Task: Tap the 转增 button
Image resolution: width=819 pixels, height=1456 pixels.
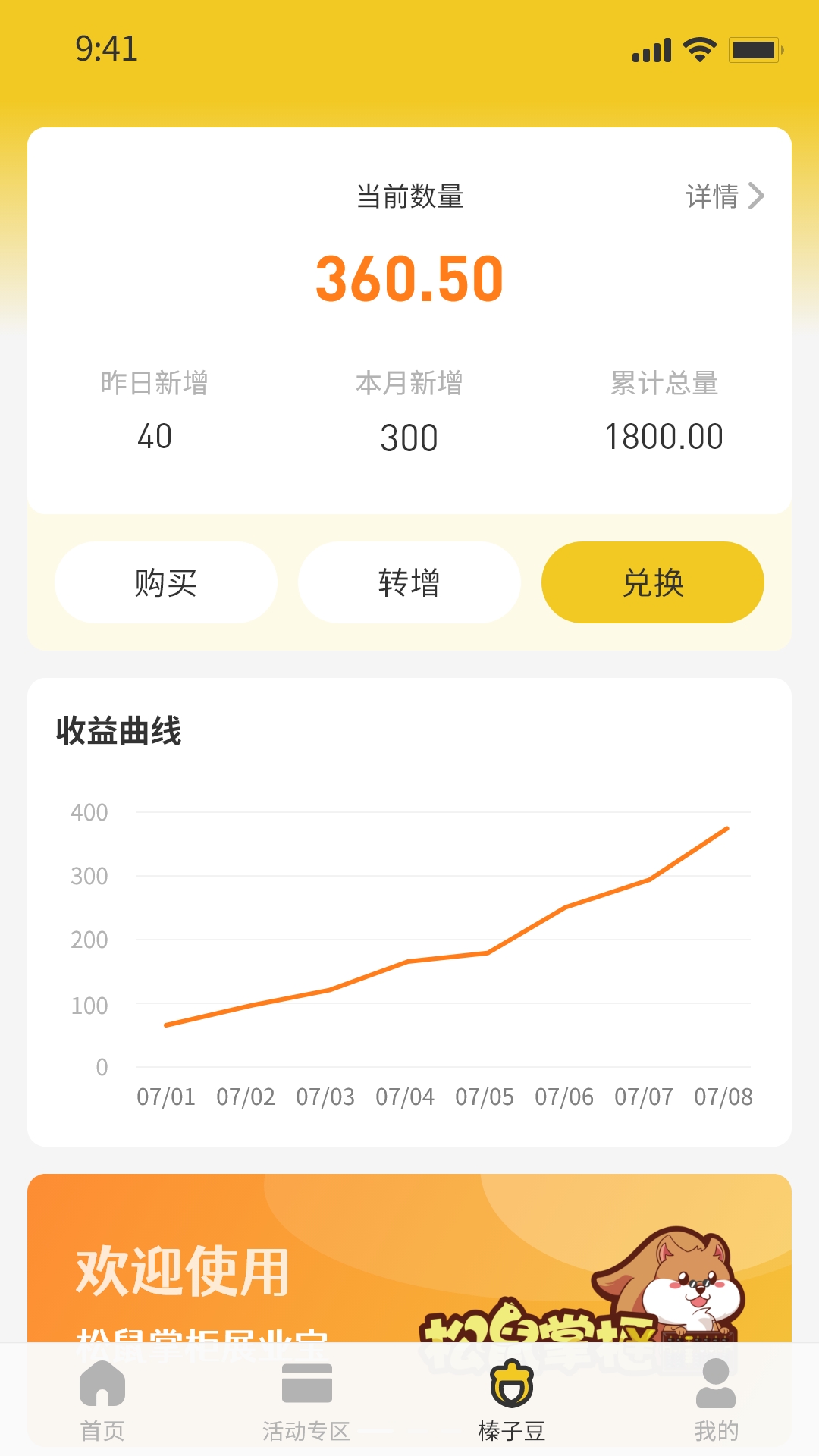Action: (x=409, y=582)
